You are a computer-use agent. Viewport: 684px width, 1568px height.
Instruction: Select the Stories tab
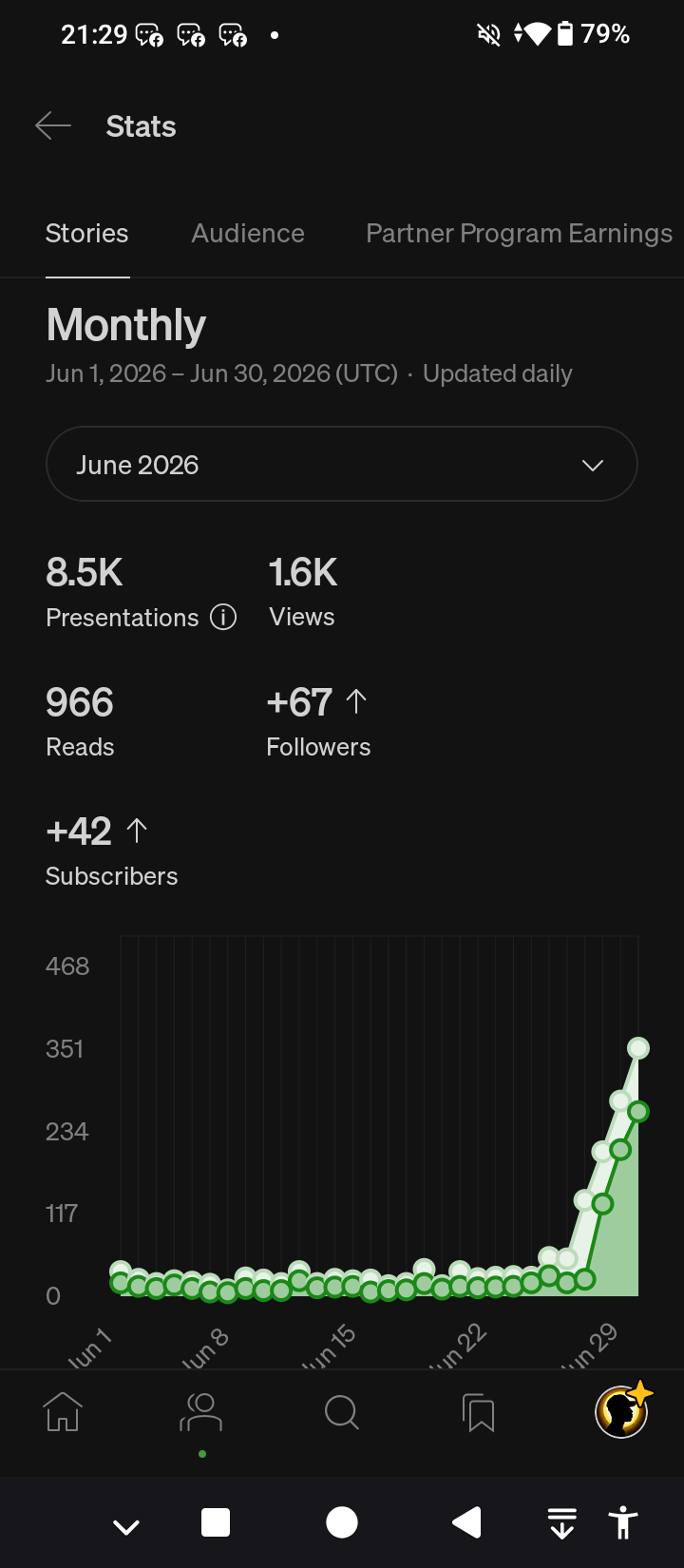pyautogui.click(x=86, y=234)
